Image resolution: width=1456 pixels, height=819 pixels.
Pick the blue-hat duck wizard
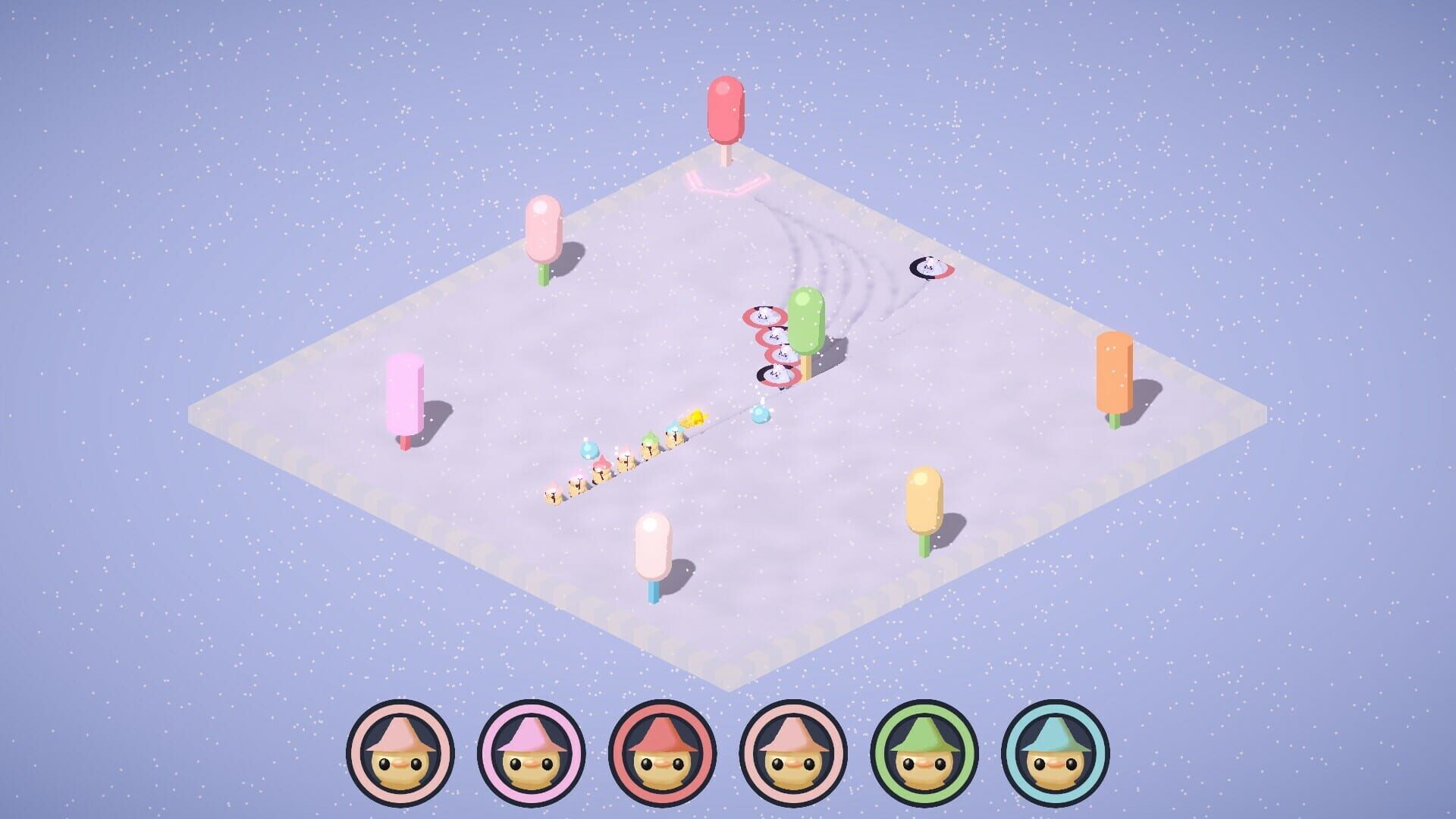[x=1055, y=753]
